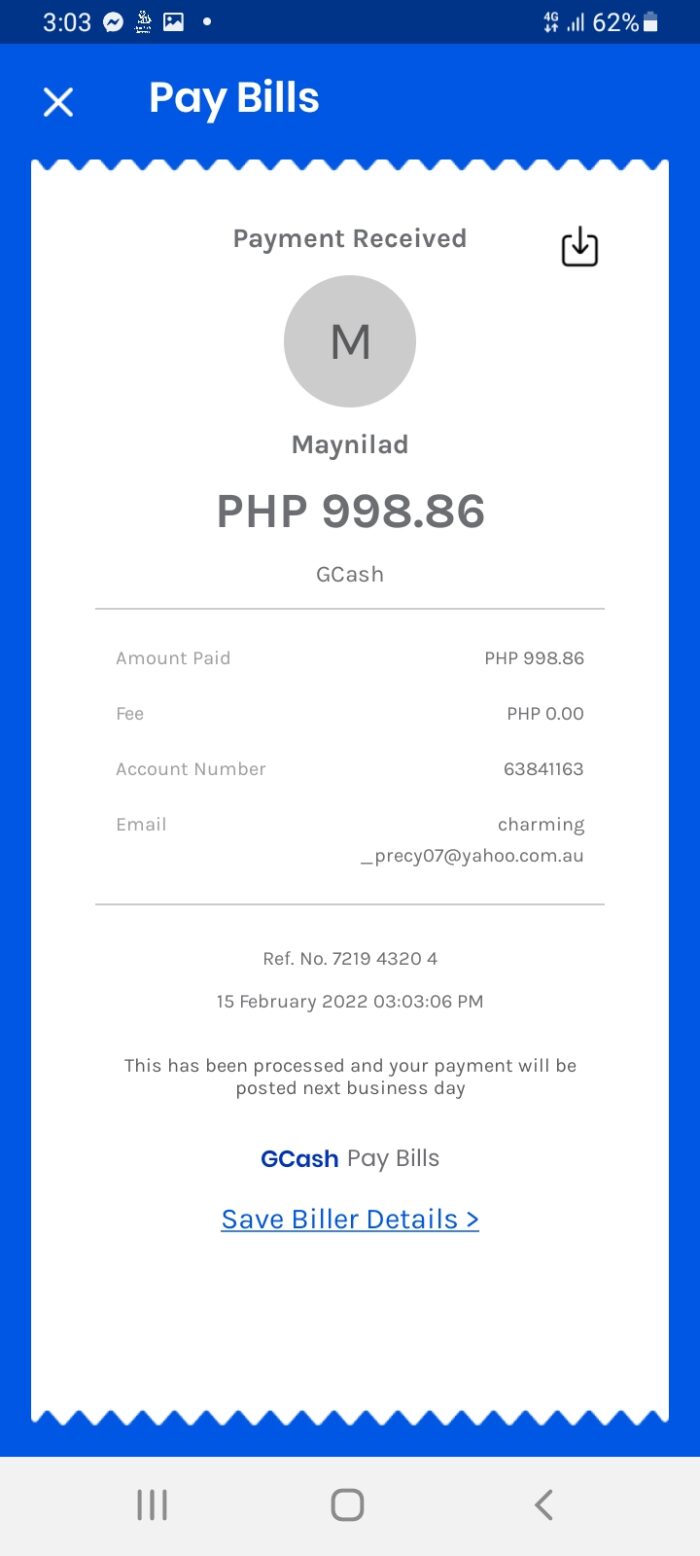Go back using the system back button
The height and width of the screenshot is (1556, 700).
543,1504
